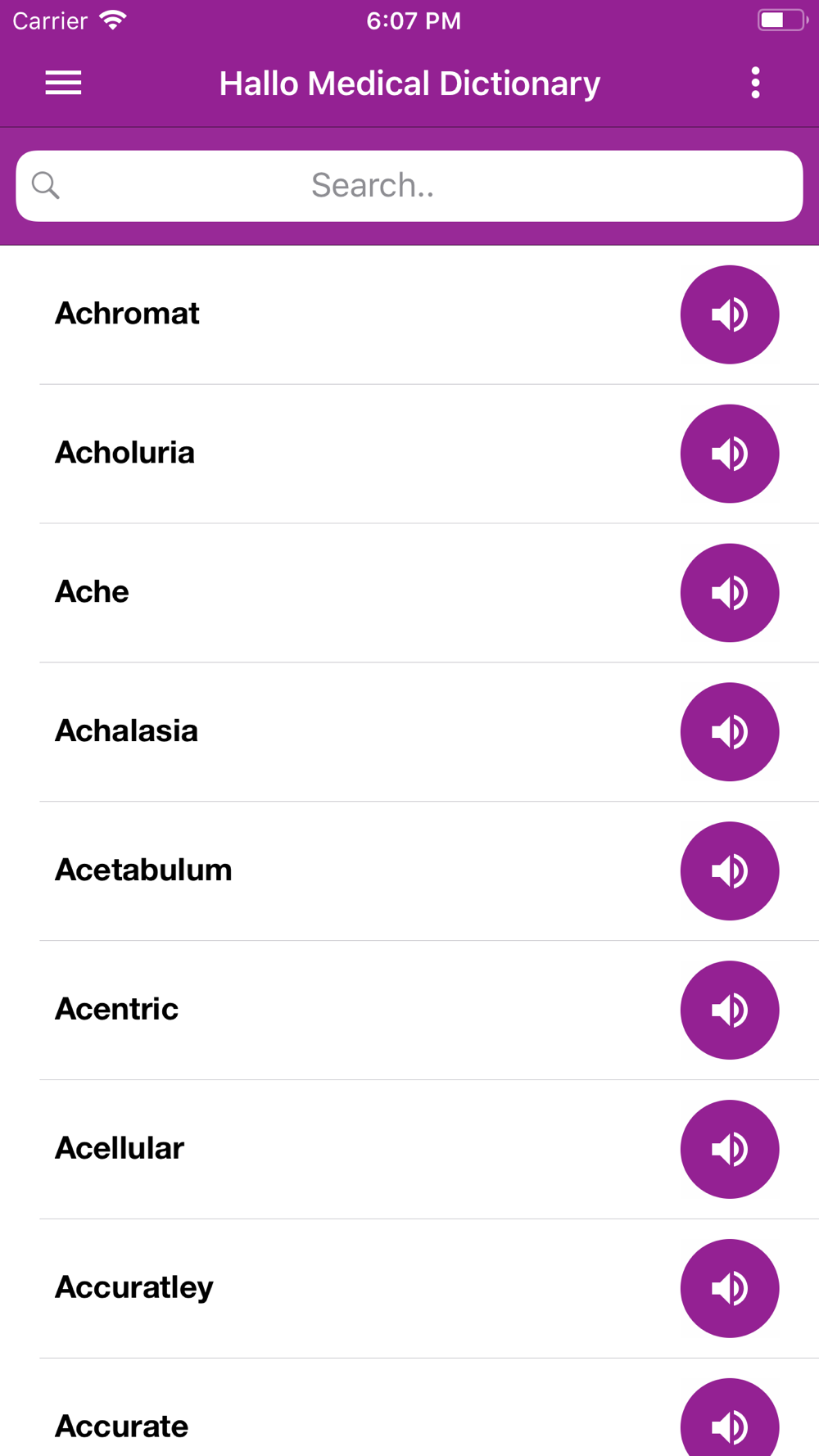Play pronunciation for Acholuria
The height and width of the screenshot is (1456, 819).
[729, 454]
